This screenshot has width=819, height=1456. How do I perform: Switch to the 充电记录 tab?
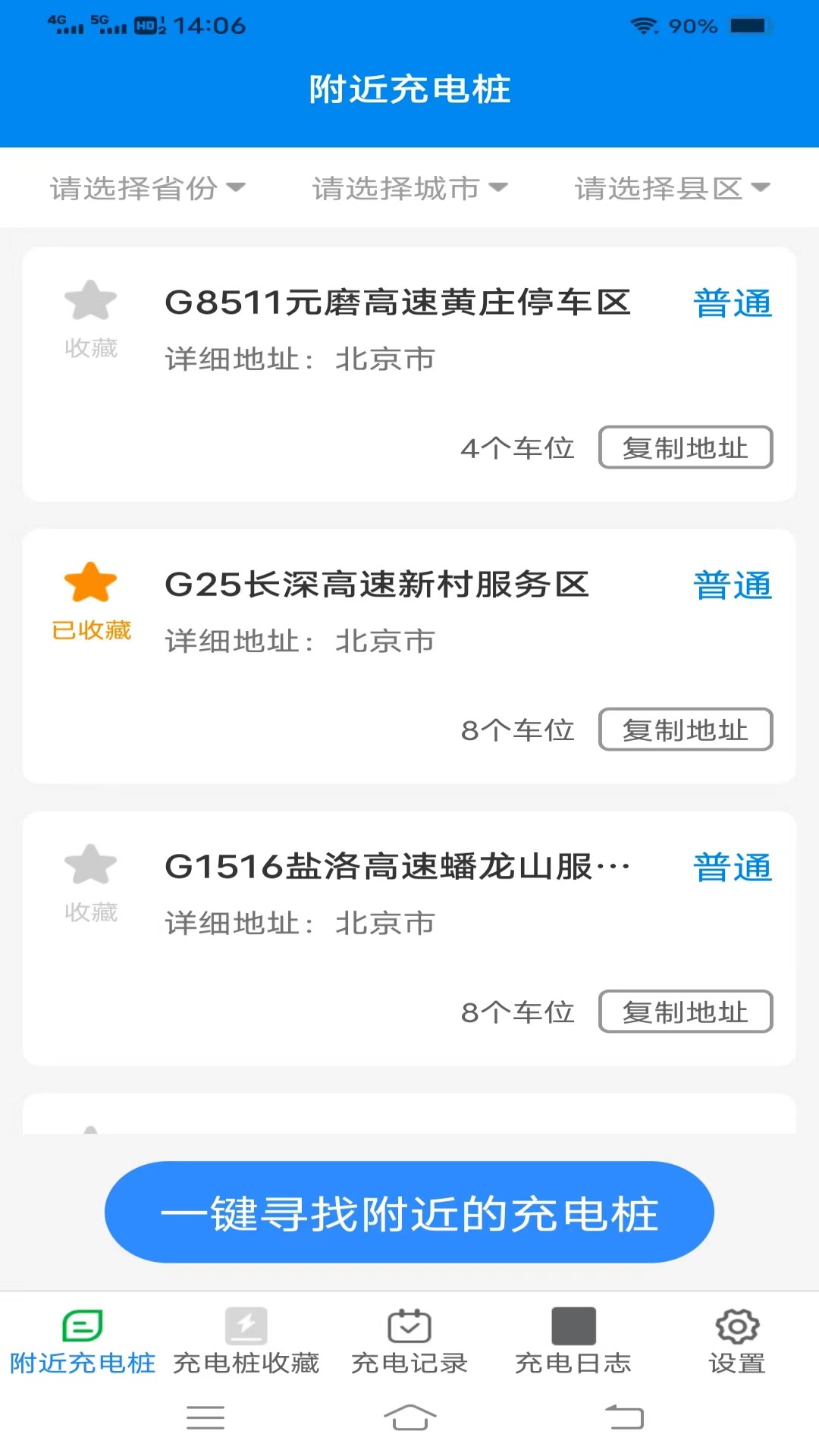point(409,1341)
